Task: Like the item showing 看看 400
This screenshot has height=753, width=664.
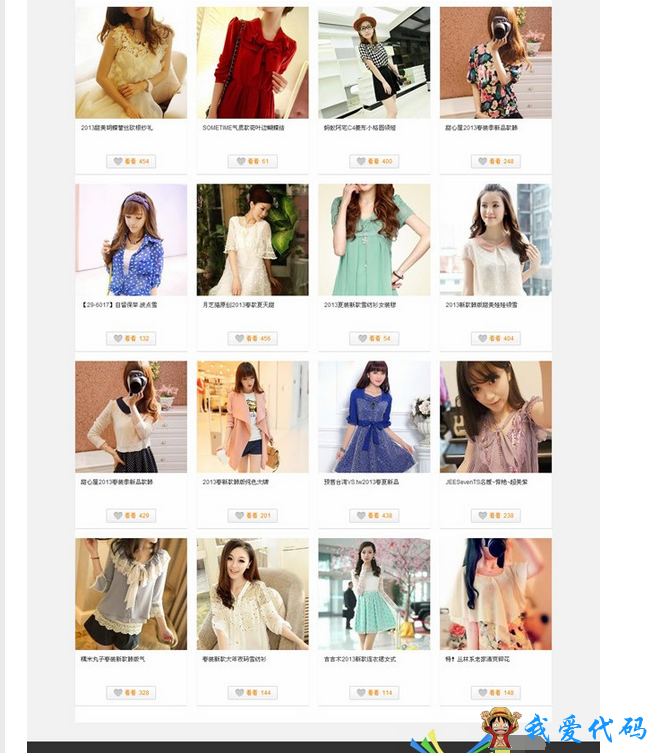Action: (374, 161)
